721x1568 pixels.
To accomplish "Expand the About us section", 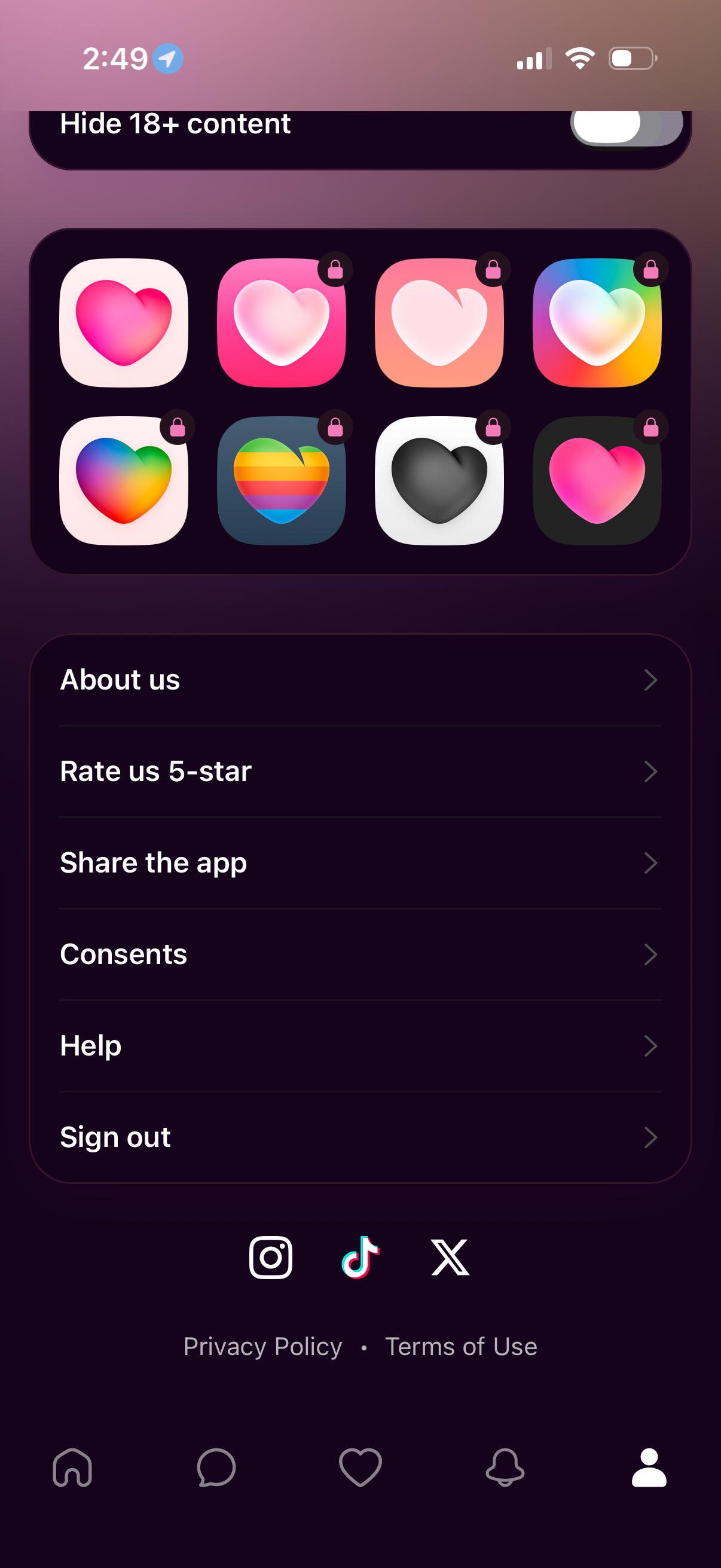I will click(x=361, y=680).
